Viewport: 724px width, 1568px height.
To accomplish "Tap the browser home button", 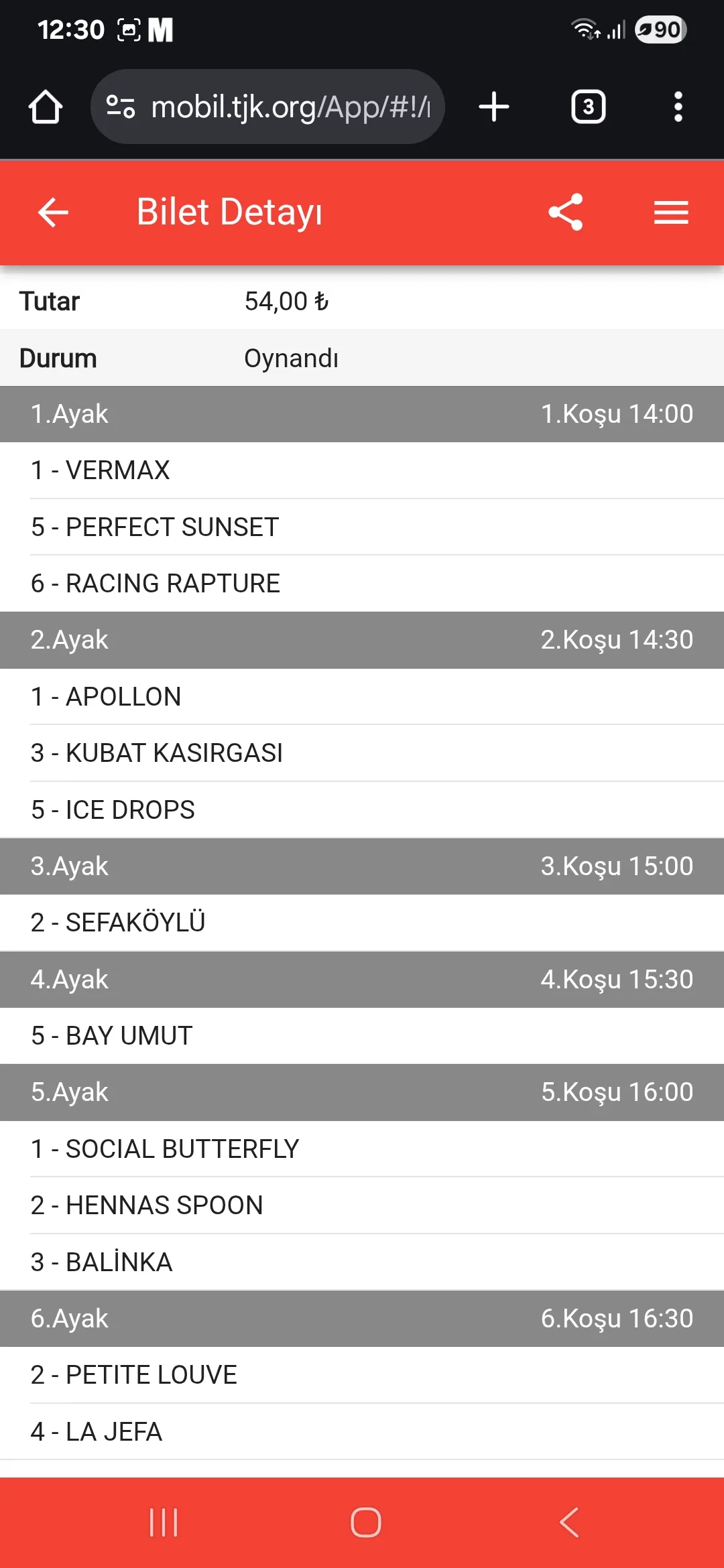I will (x=46, y=107).
